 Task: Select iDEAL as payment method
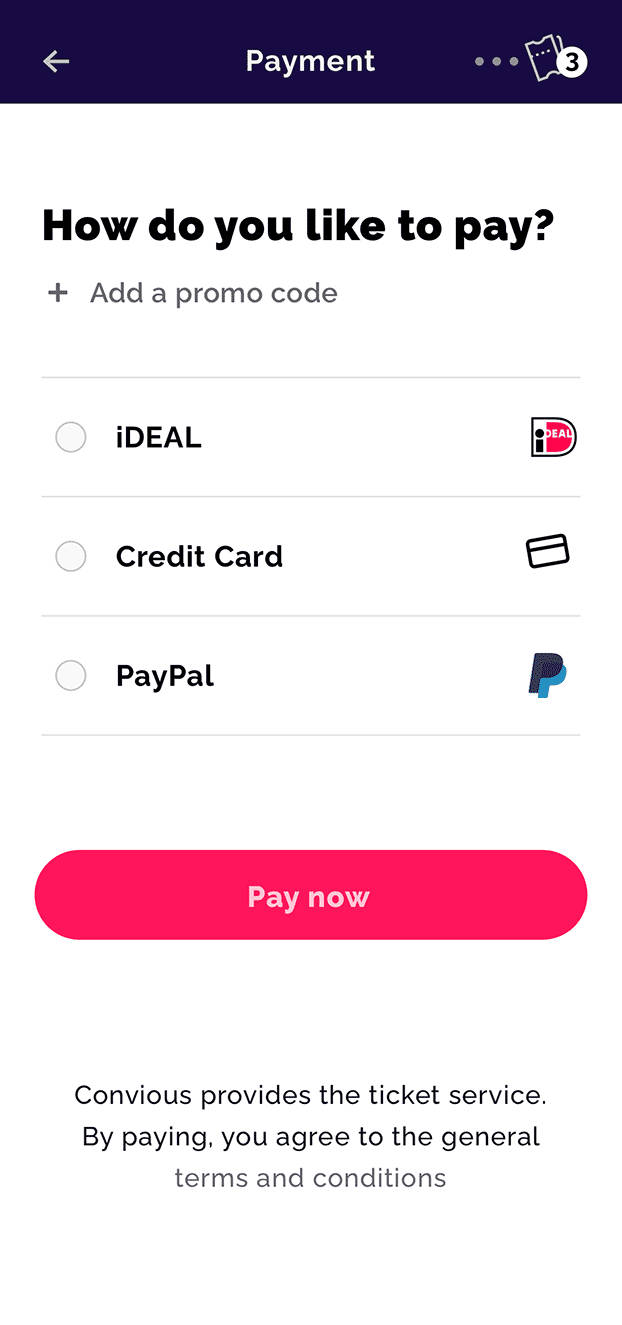click(x=71, y=437)
